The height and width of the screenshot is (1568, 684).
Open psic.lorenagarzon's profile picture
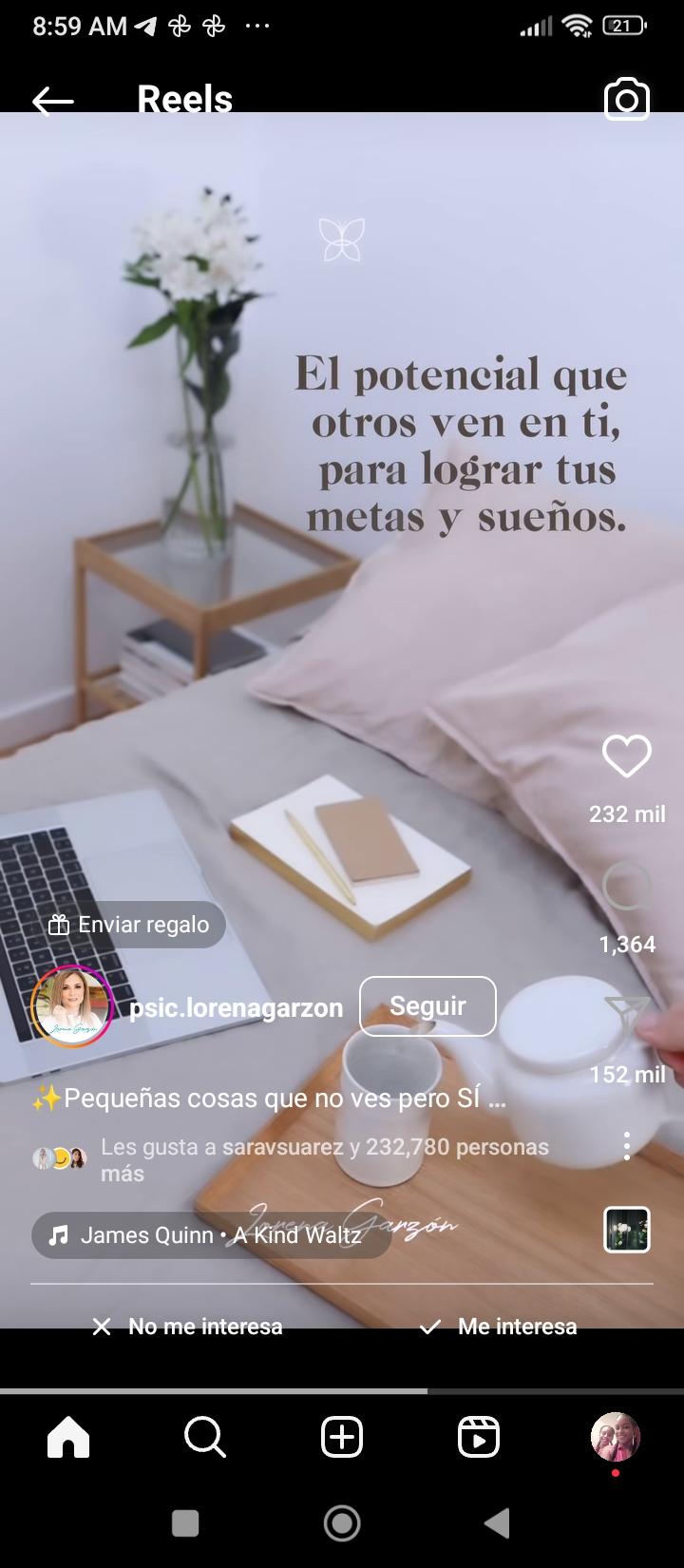pos(72,1006)
